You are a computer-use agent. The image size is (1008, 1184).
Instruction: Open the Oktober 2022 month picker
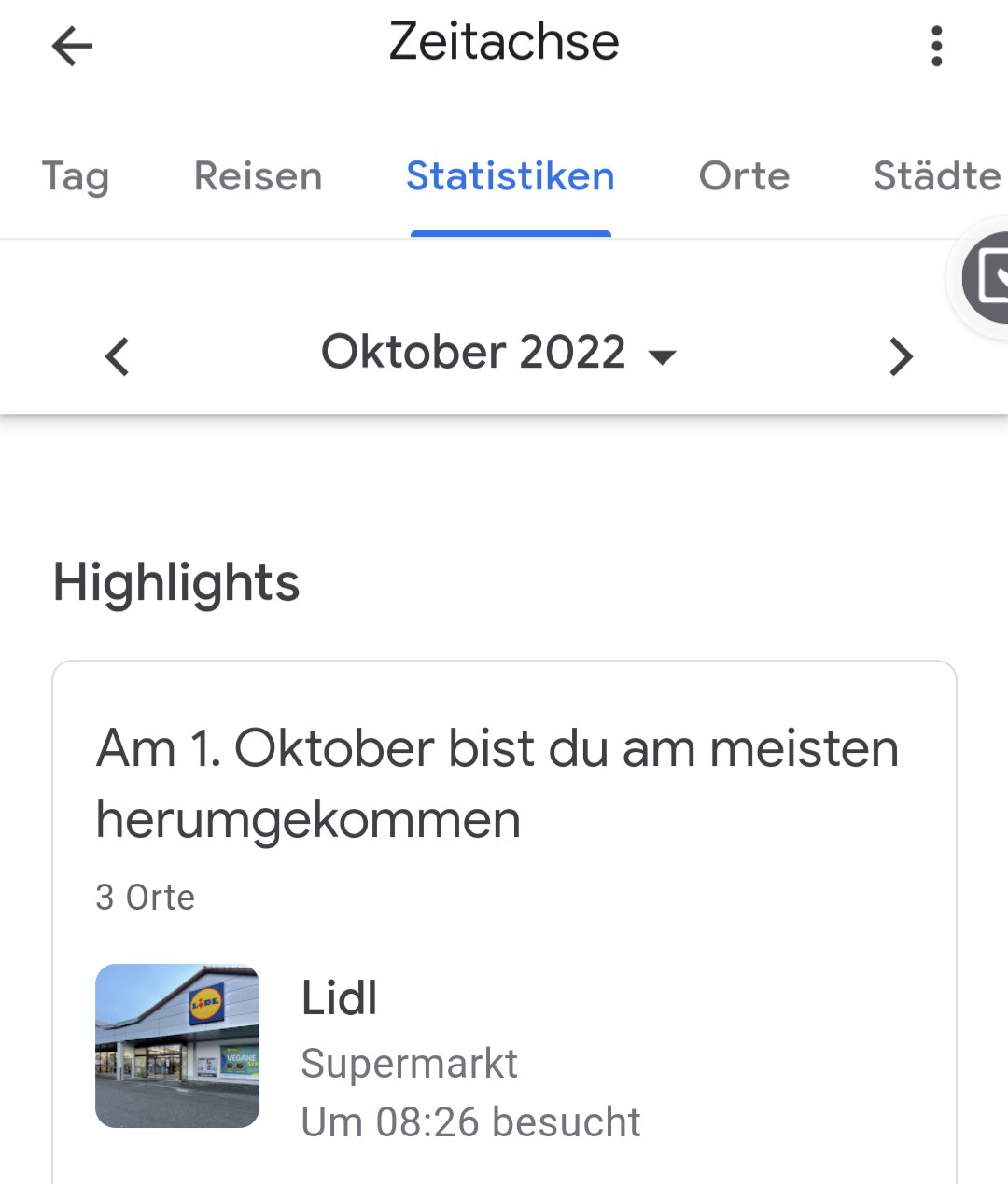[498, 354]
